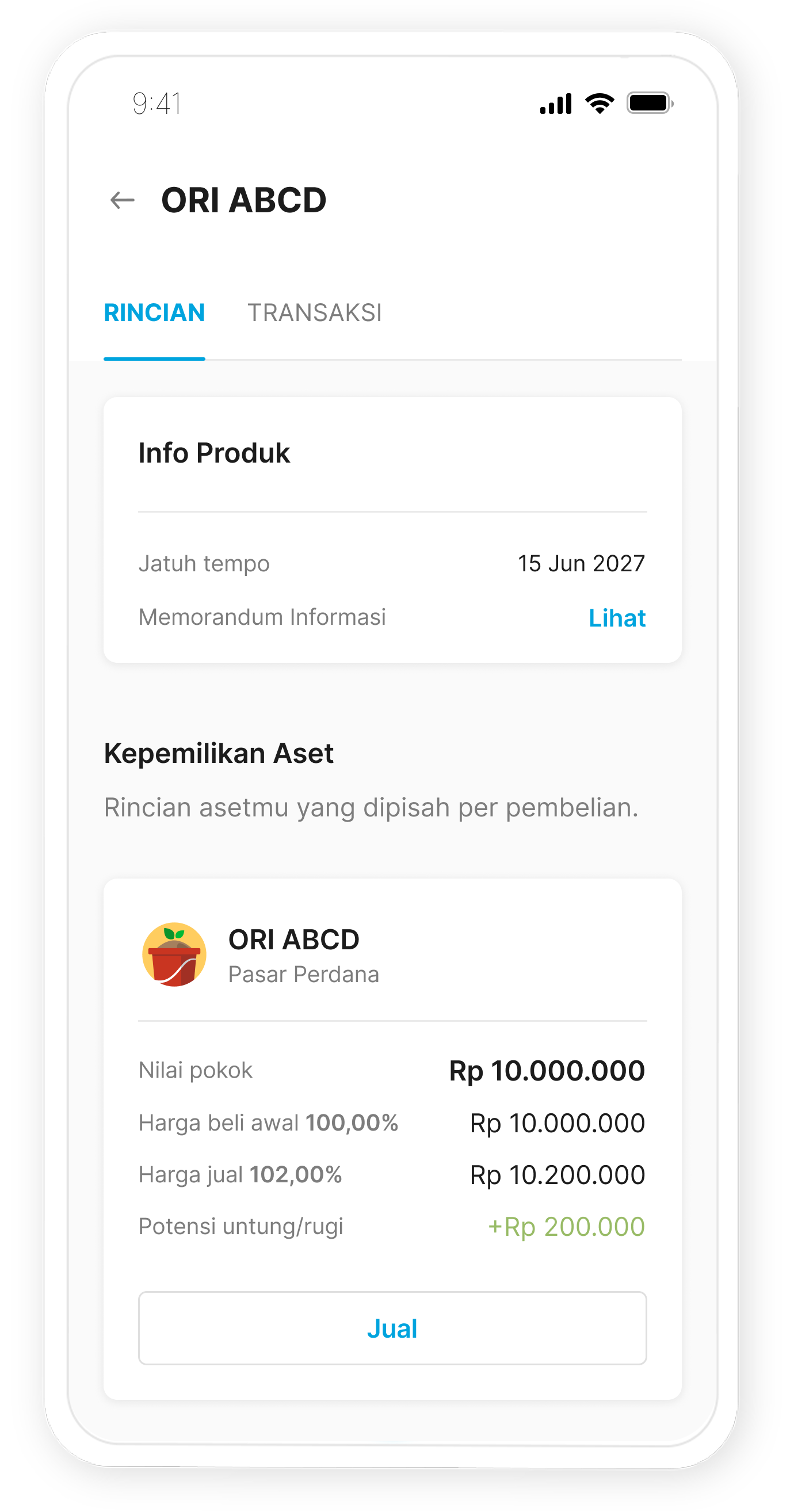Open Memorandum Informasi via Lihat
Screen dimensions: 794x1512
click(x=616, y=618)
